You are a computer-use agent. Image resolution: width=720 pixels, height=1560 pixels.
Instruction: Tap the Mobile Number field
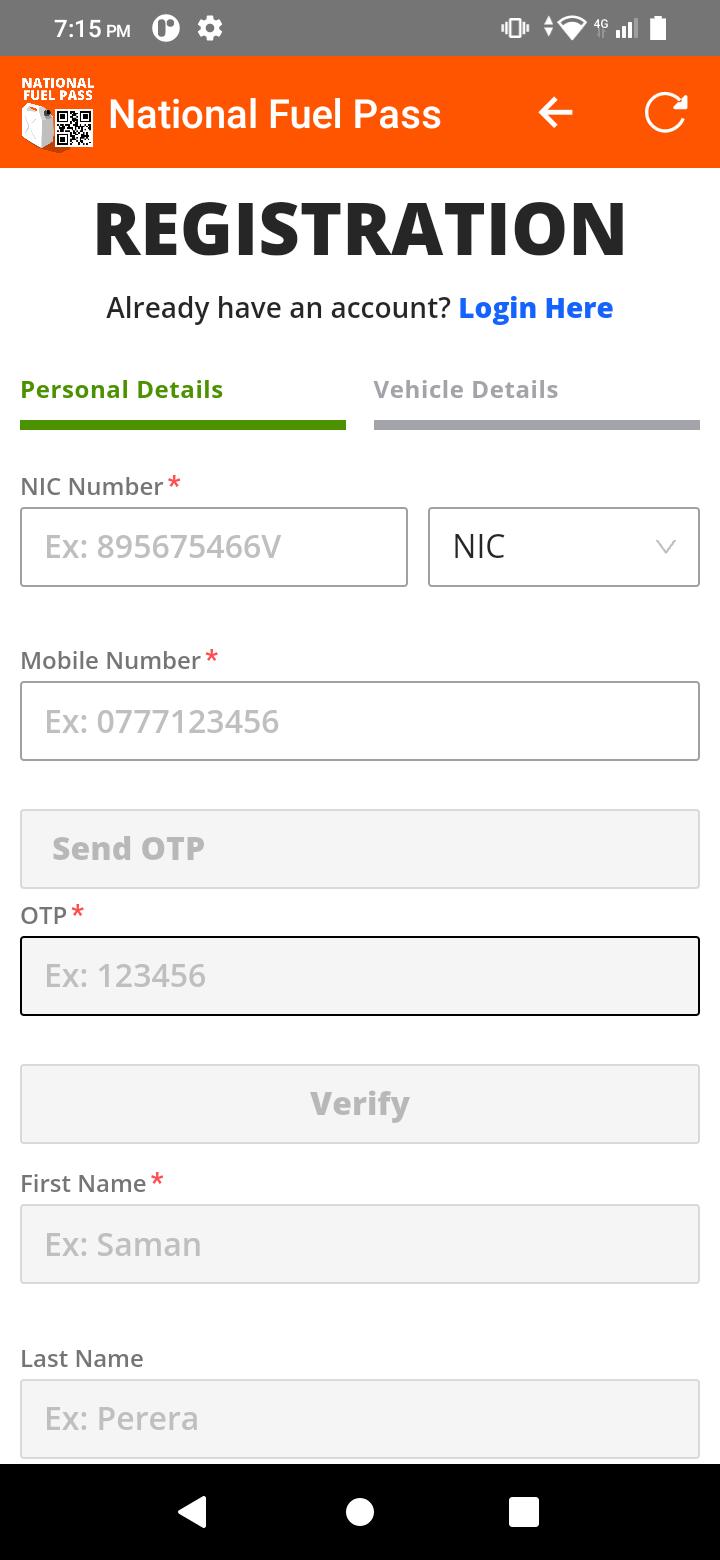click(359, 721)
